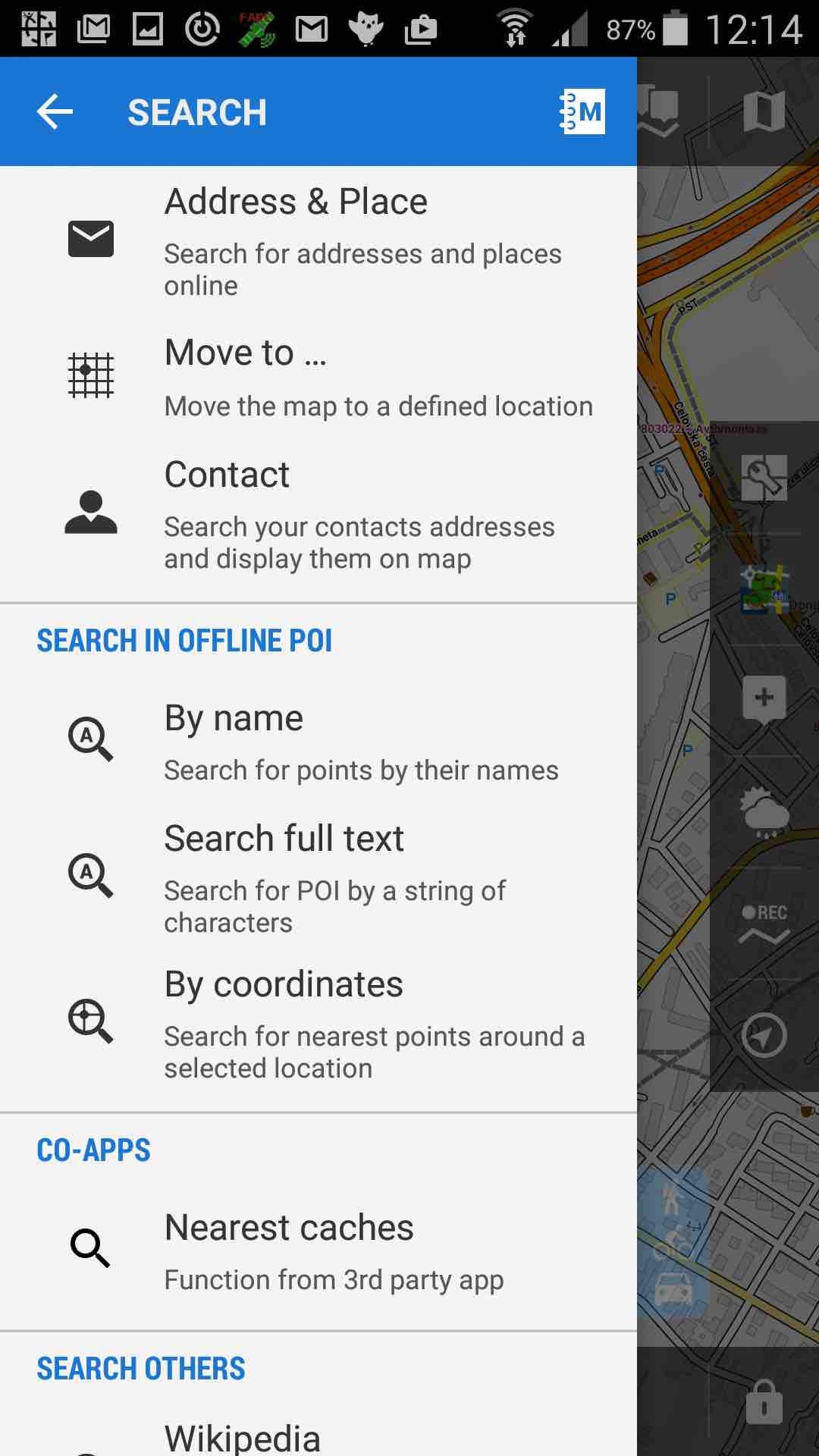Search contacts' addresses via Contact
This screenshot has width=819, height=1456.
[318, 513]
